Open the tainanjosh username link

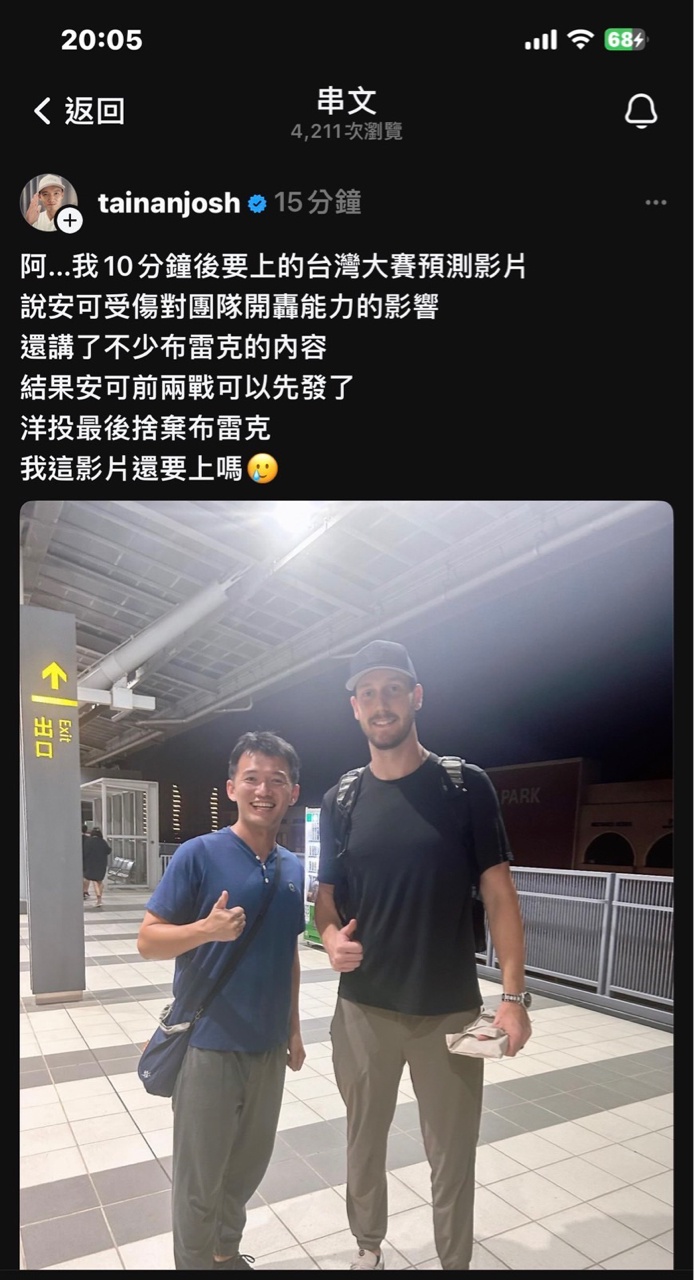pyautogui.click(x=169, y=203)
